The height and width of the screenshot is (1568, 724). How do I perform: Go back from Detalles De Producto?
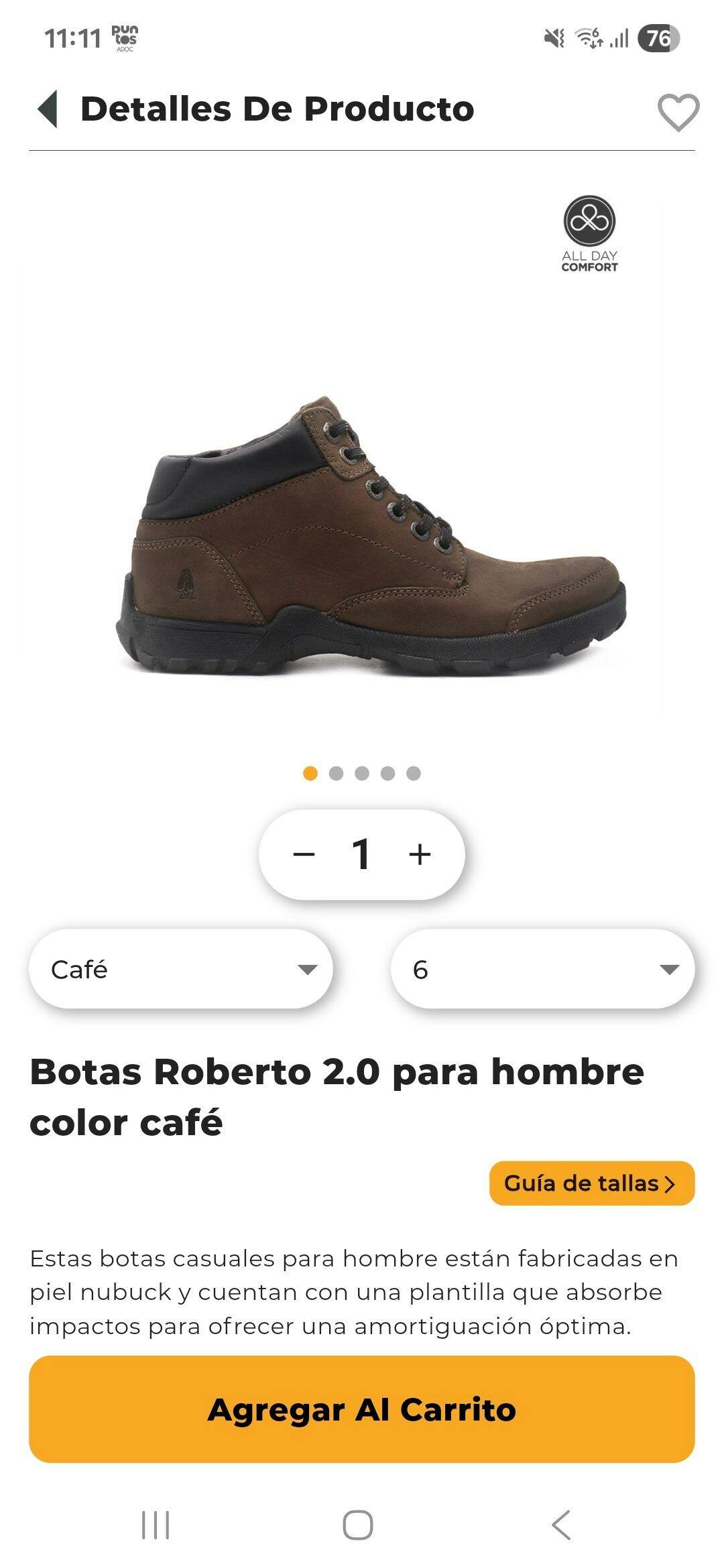[x=48, y=109]
